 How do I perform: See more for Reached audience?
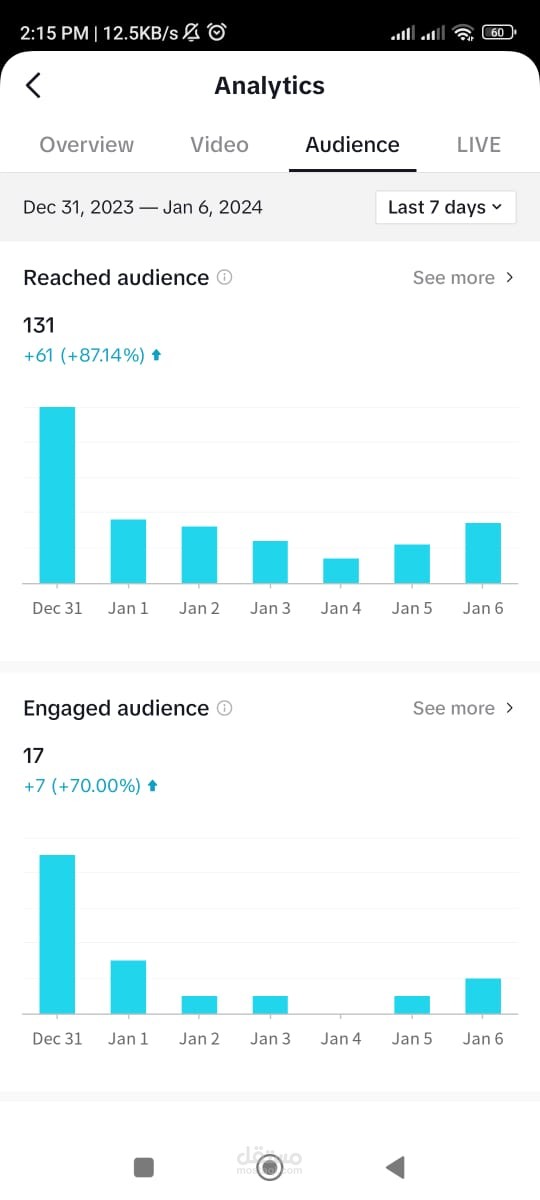pos(463,278)
